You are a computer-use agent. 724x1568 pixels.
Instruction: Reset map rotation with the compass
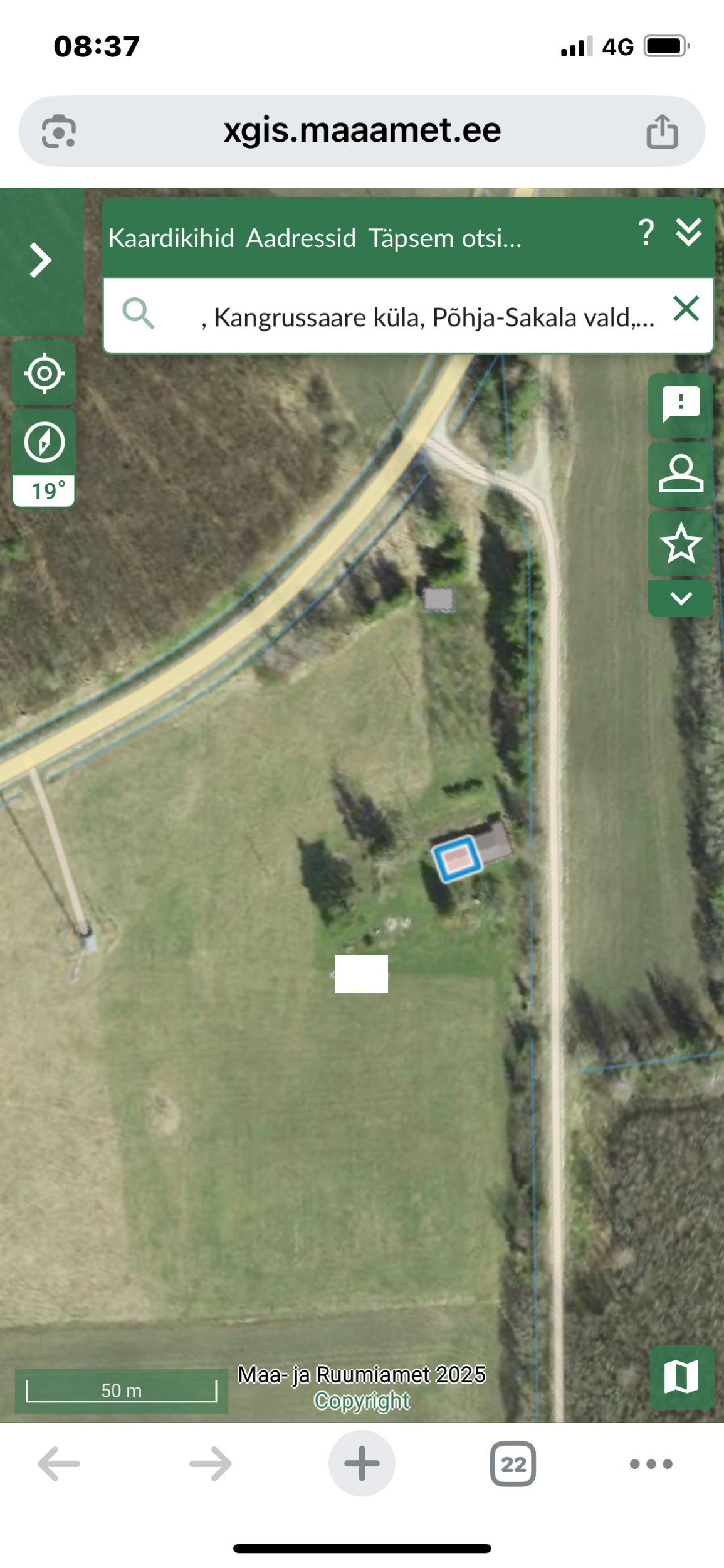[44, 443]
